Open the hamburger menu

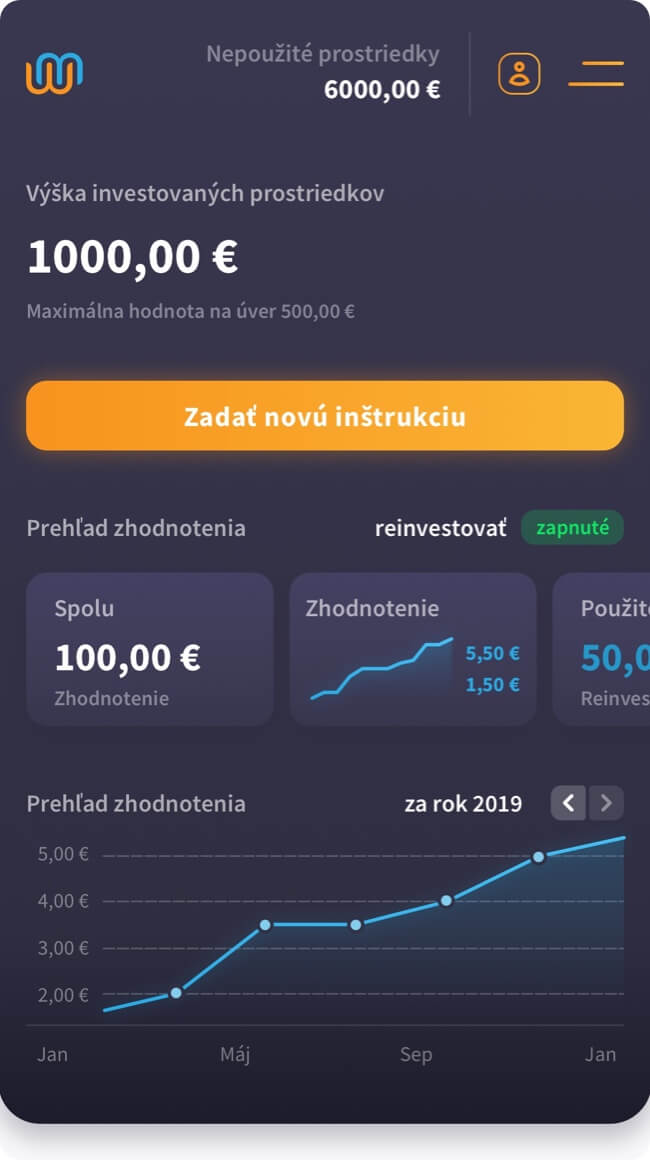[x=596, y=73]
